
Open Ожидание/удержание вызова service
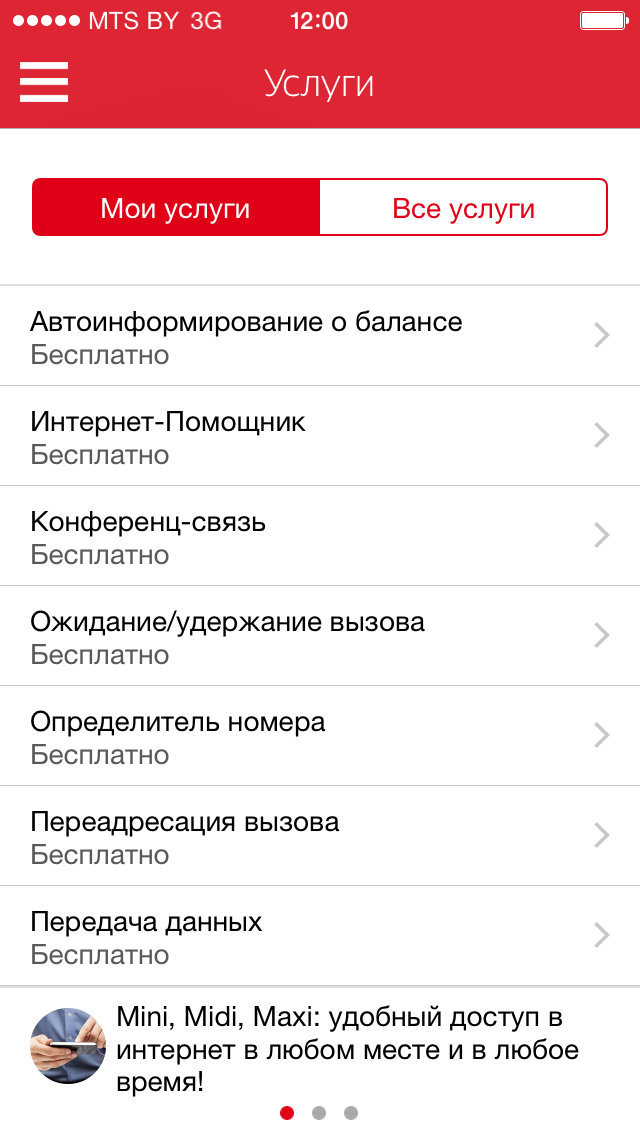coord(320,636)
